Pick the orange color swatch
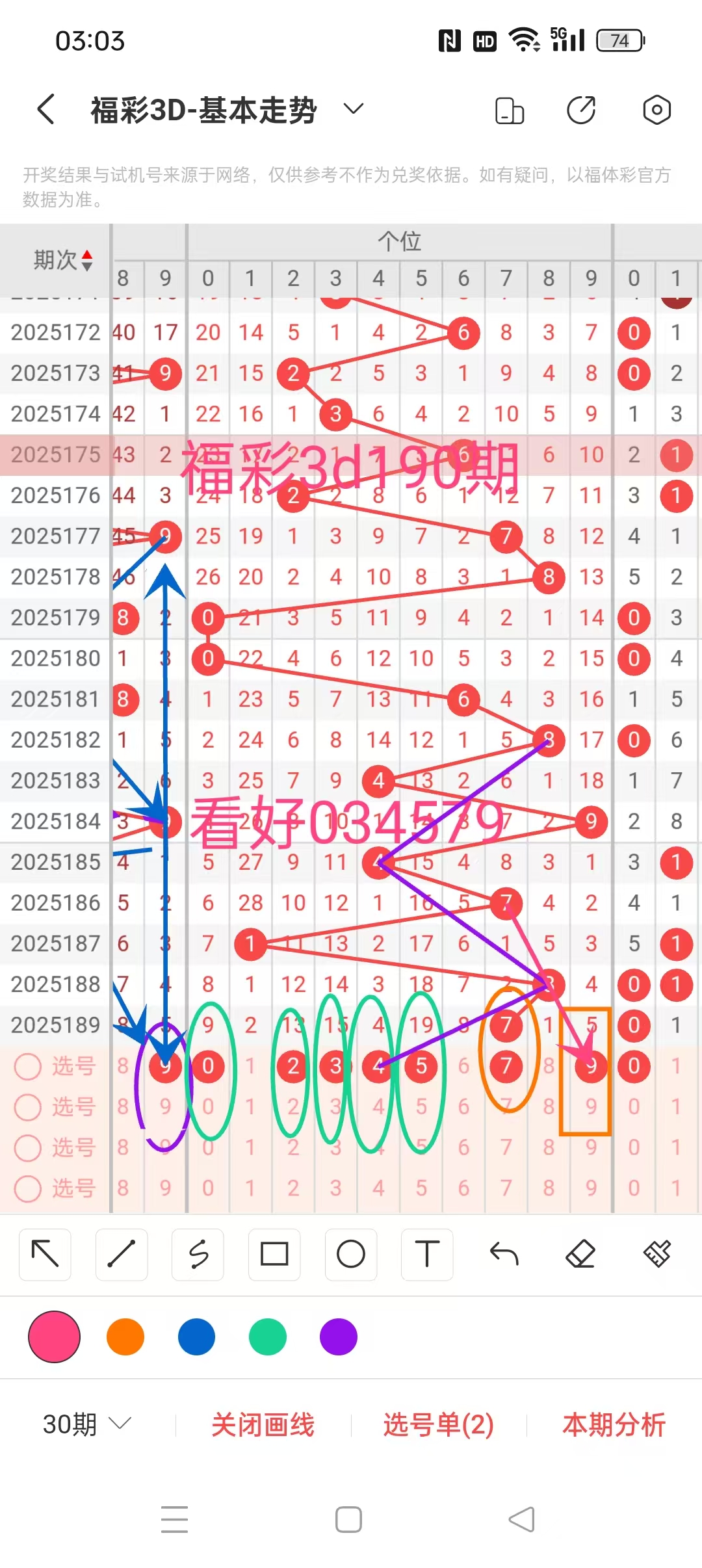Viewport: 702px width, 1568px height. [x=125, y=1337]
